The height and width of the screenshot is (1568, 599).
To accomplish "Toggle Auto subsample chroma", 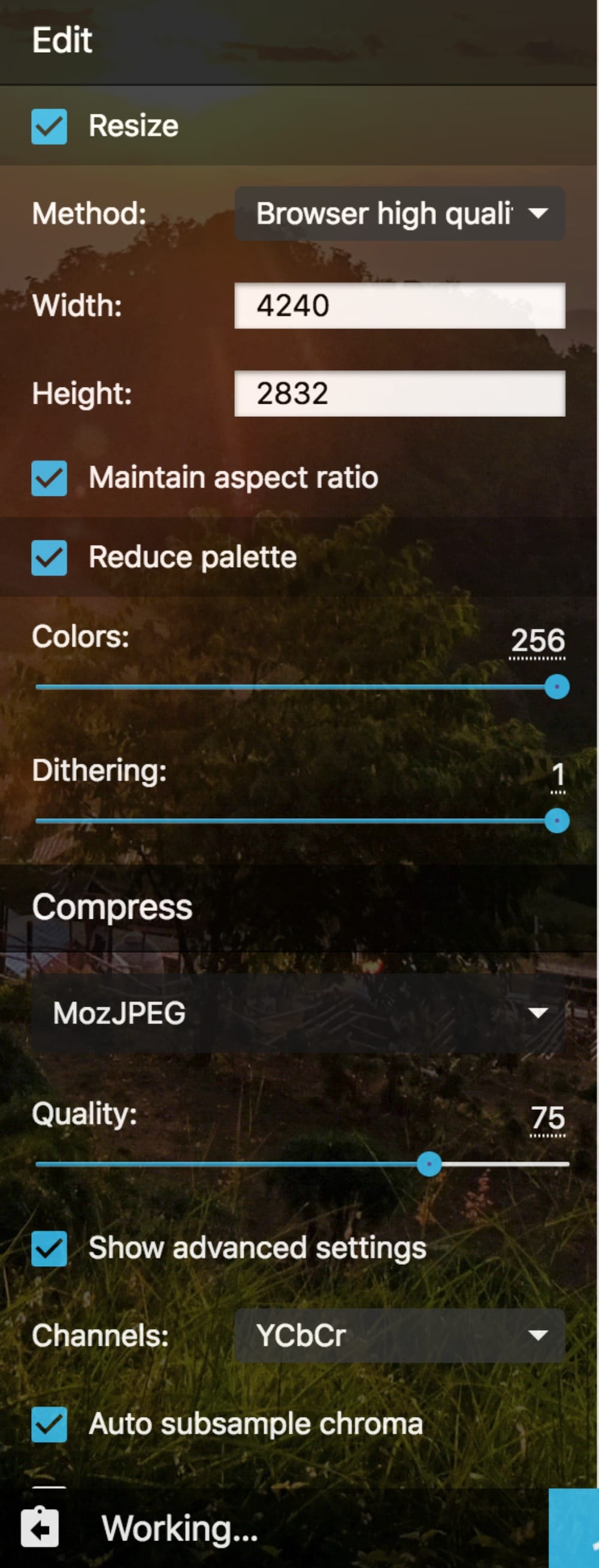I will pyautogui.click(x=49, y=1425).
